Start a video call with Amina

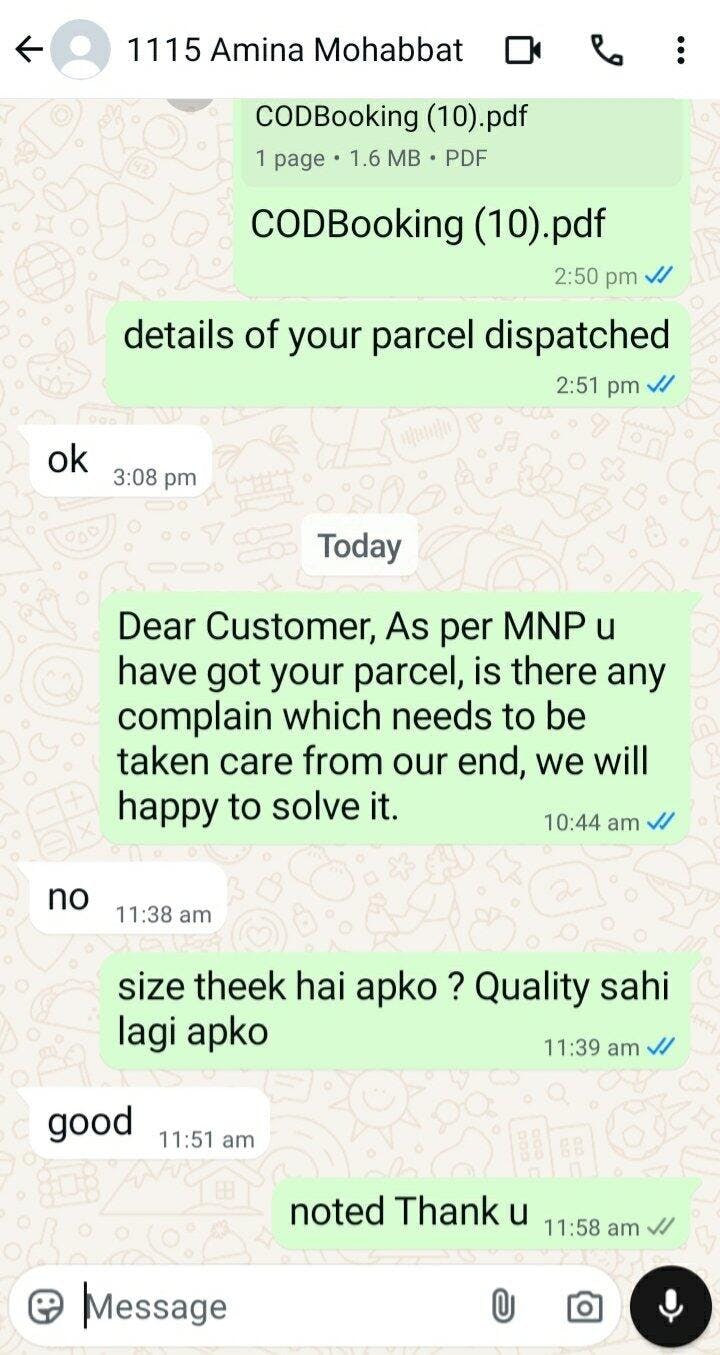pos(523,50)
